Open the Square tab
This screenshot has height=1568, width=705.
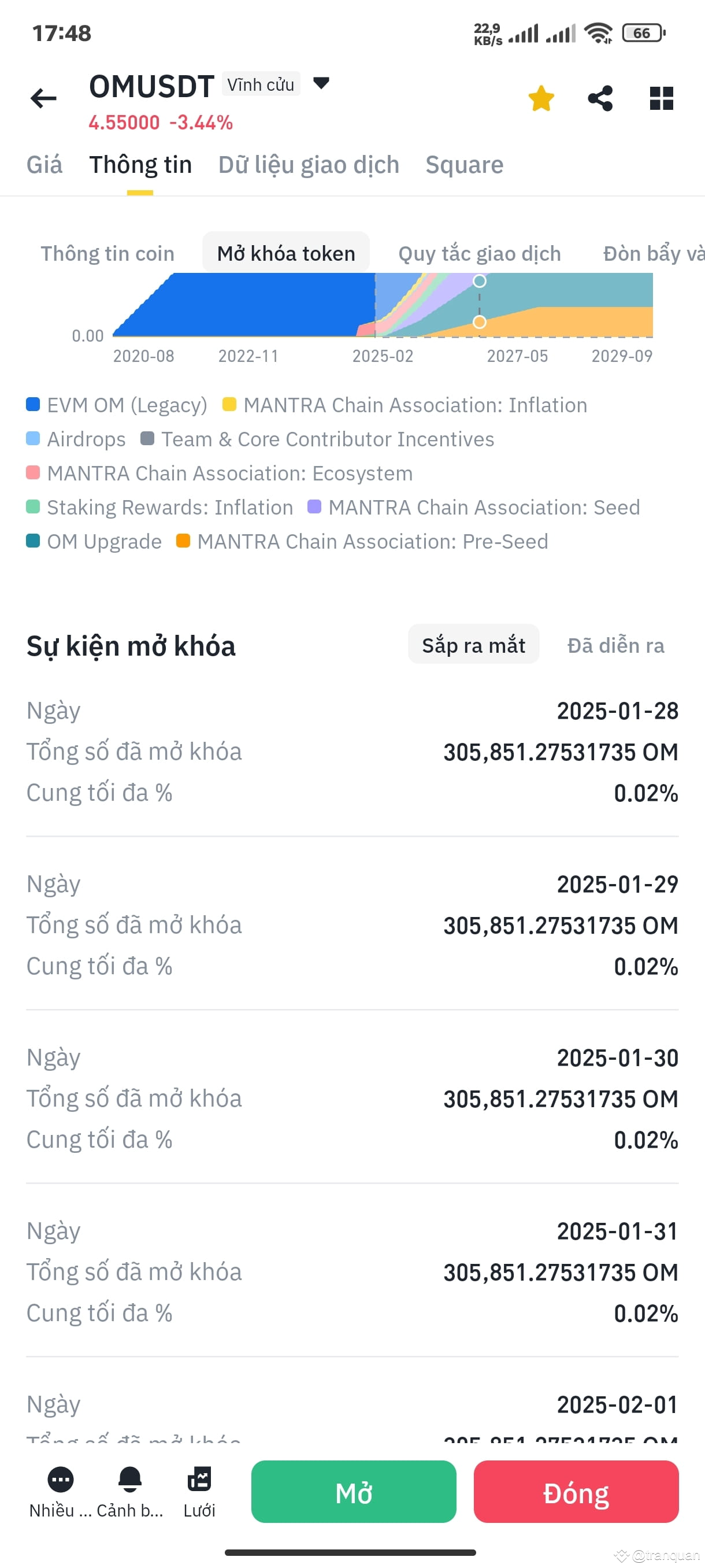(464, 164)
